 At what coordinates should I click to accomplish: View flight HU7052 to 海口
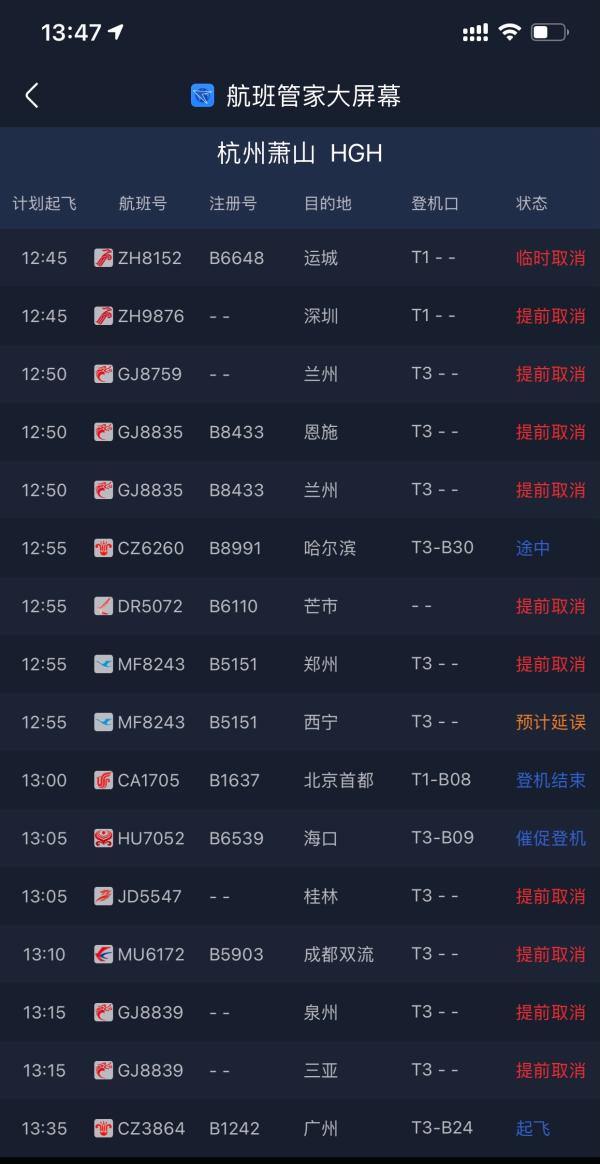tap(300, 838)
